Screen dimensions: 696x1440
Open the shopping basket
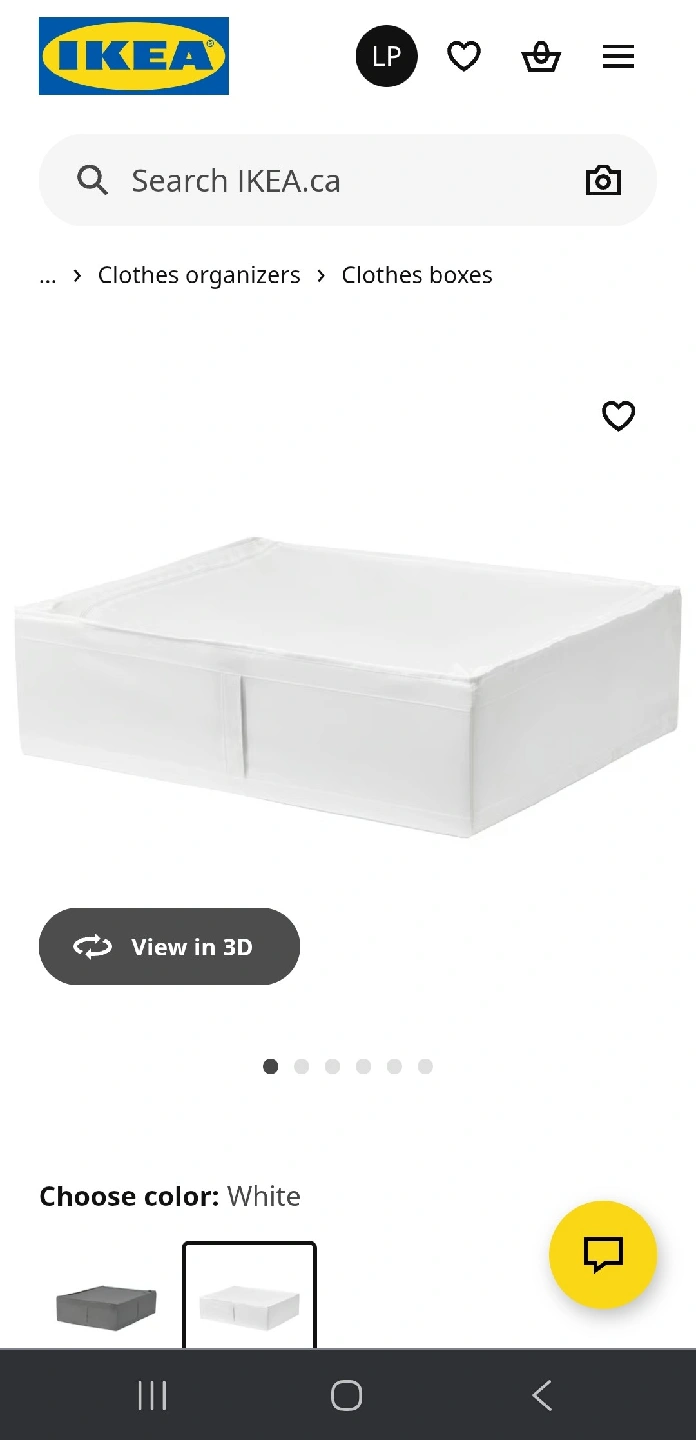[541, 57]
